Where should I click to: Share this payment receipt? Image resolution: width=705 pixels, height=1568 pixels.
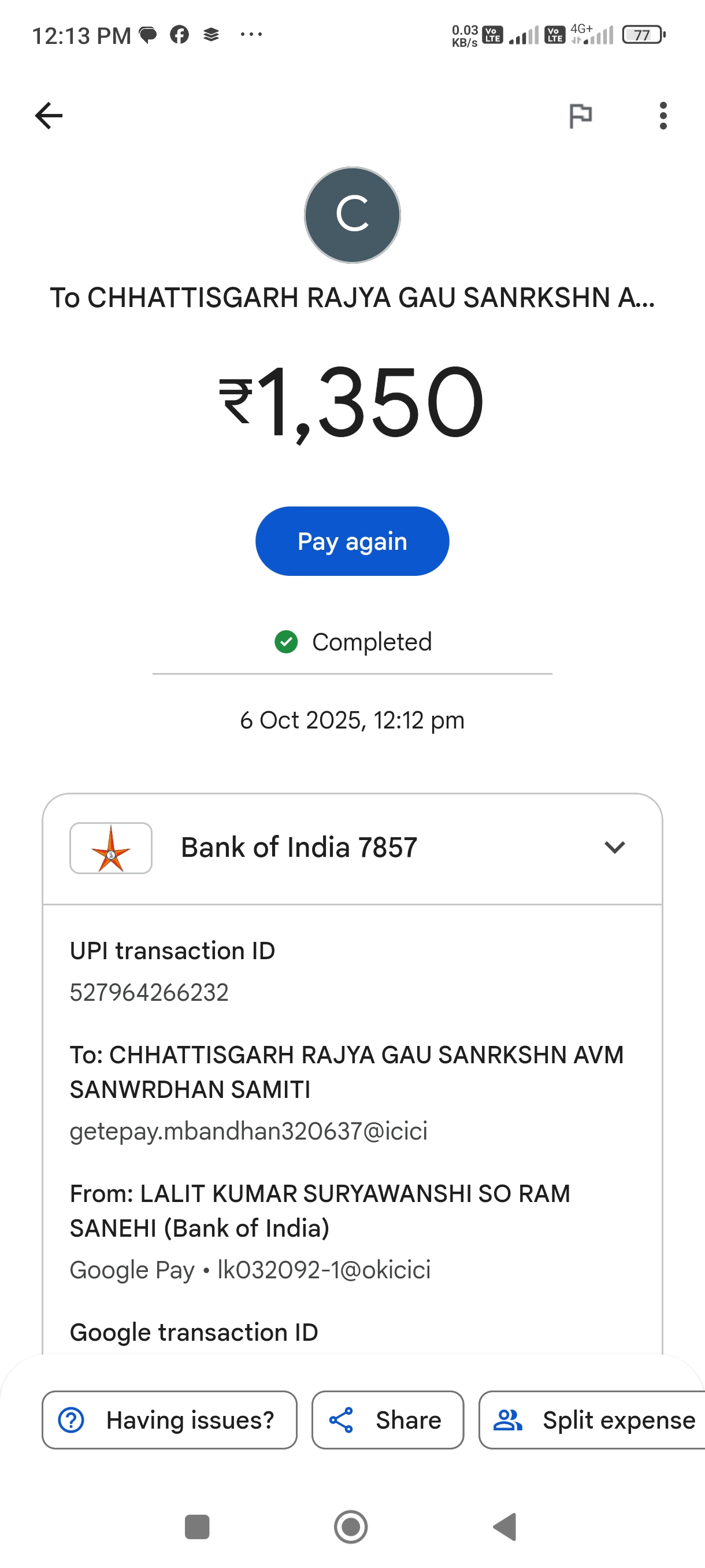388,1420
